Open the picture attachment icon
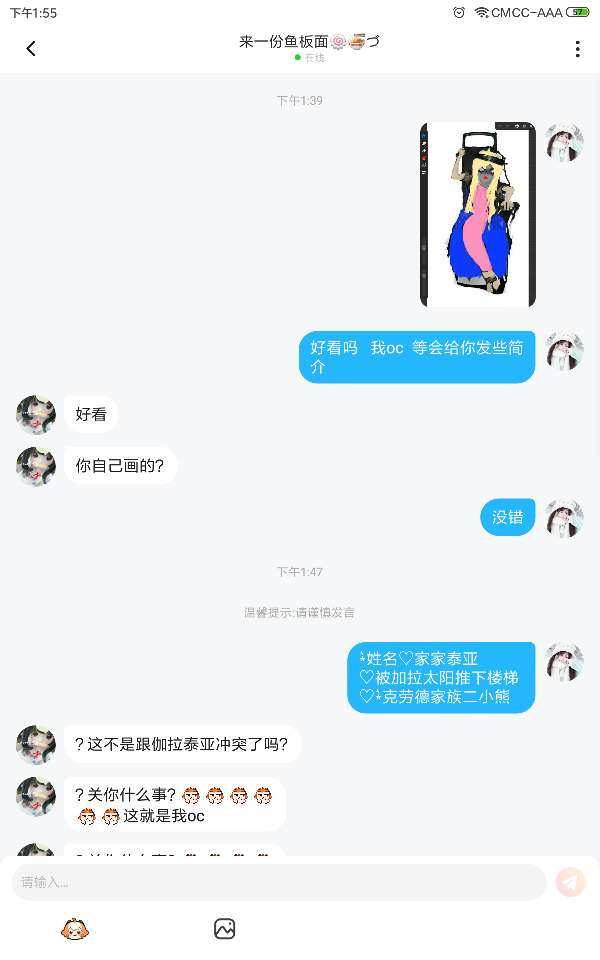The height and width of the screenshot is (960, 600). [225, 929]
